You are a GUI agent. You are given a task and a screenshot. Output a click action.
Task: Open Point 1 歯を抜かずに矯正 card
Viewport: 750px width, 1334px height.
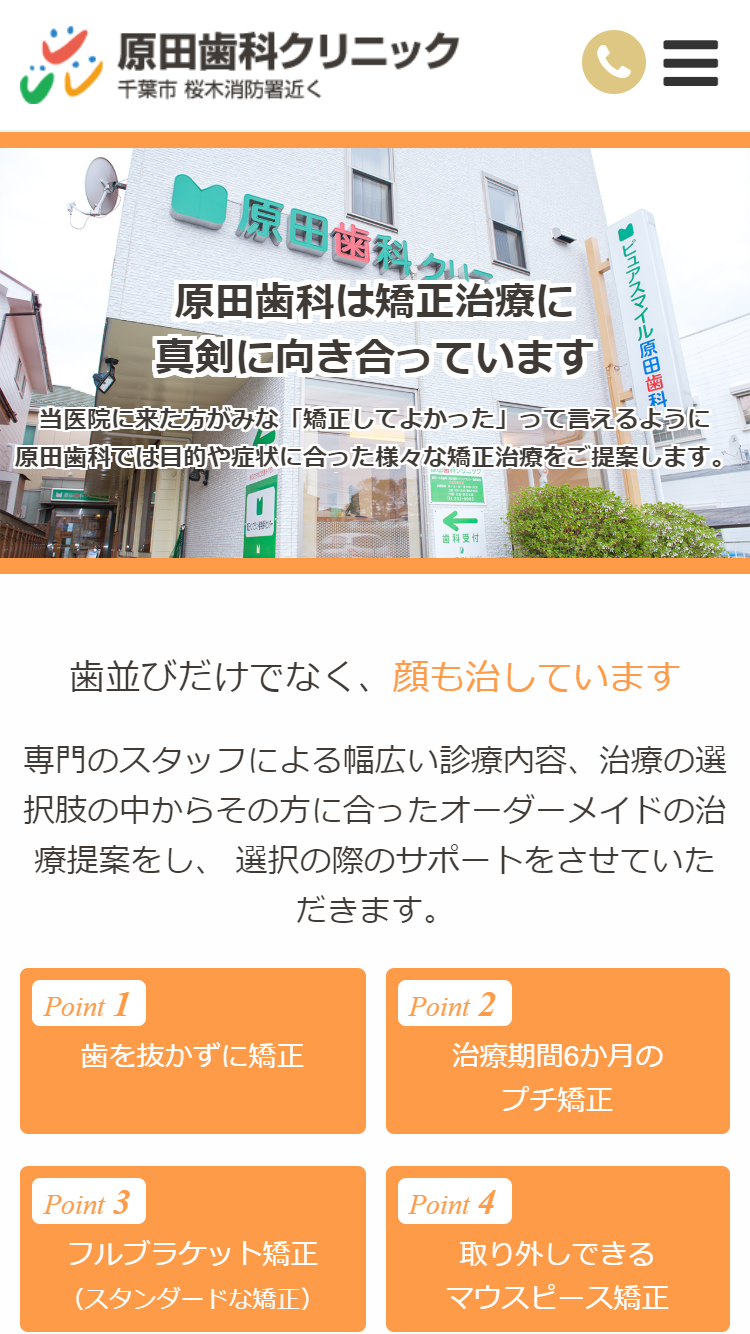click(193, 1051)
